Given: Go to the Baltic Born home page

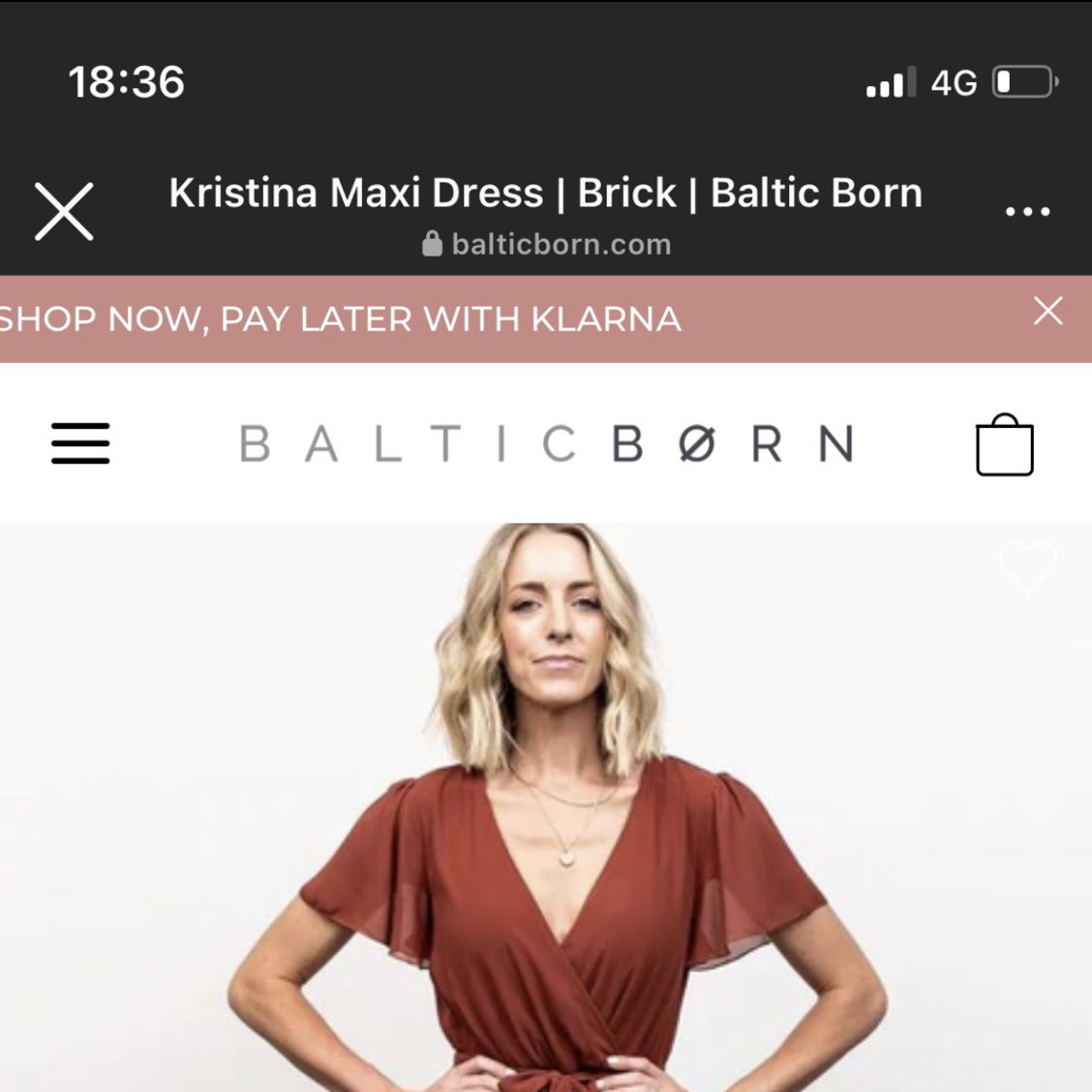Looking at the screenshot, I should pyautogui.click(x=546, y=444).
